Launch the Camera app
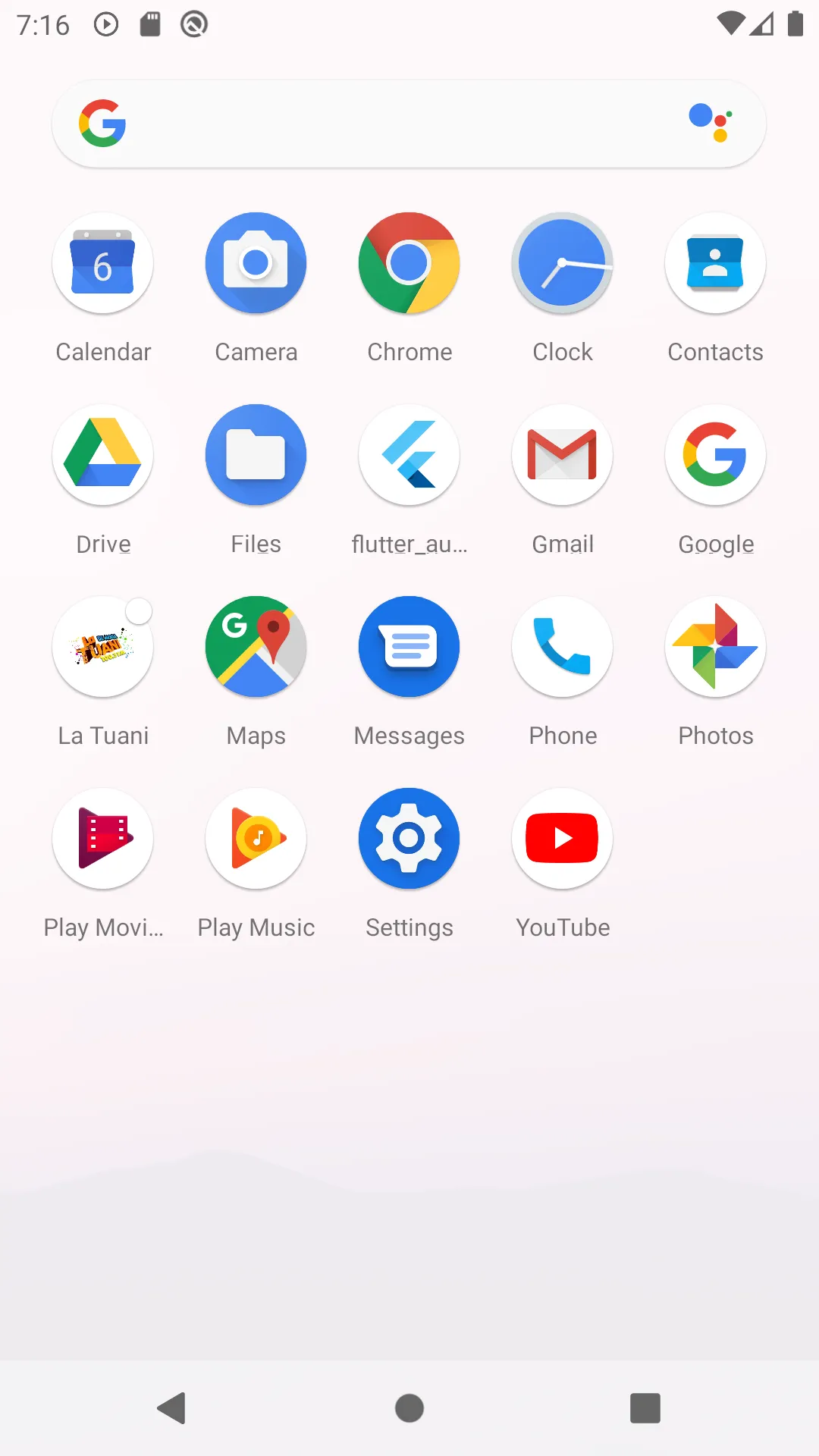Screen dimensions: 819x1456 256,263
